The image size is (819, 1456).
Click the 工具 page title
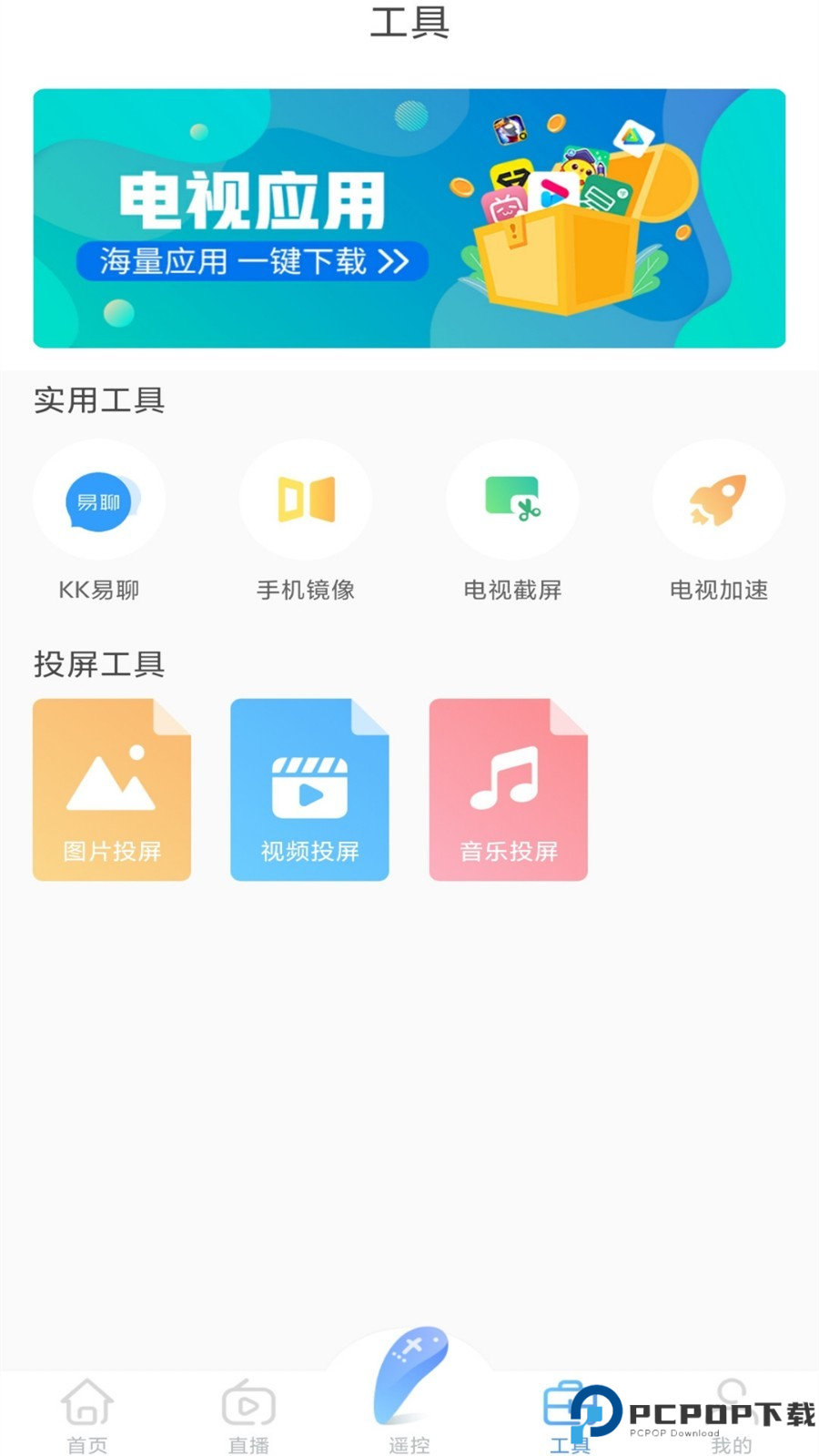tap(409, 26)
